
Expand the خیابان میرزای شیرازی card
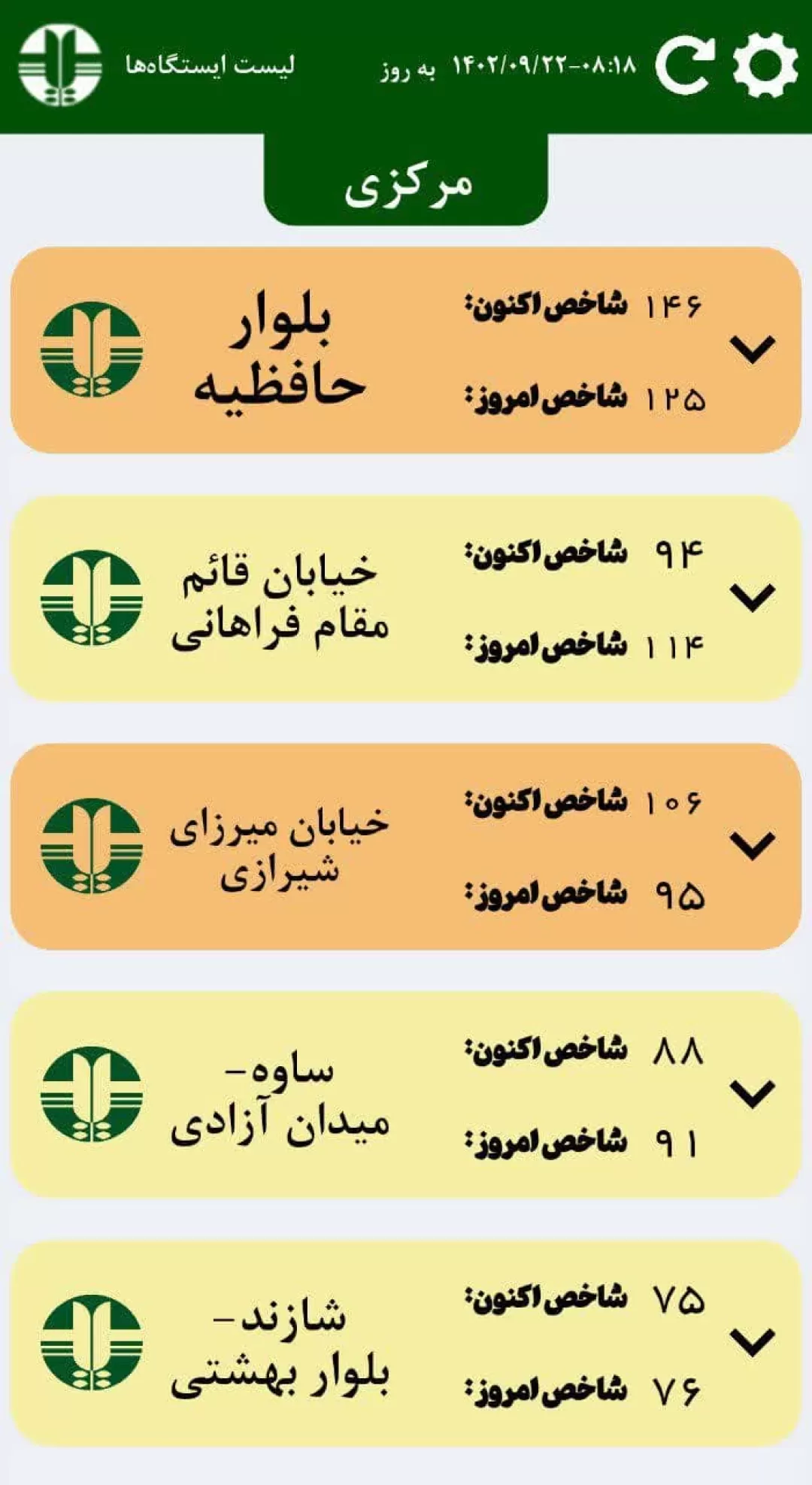[x=753, y=846]
